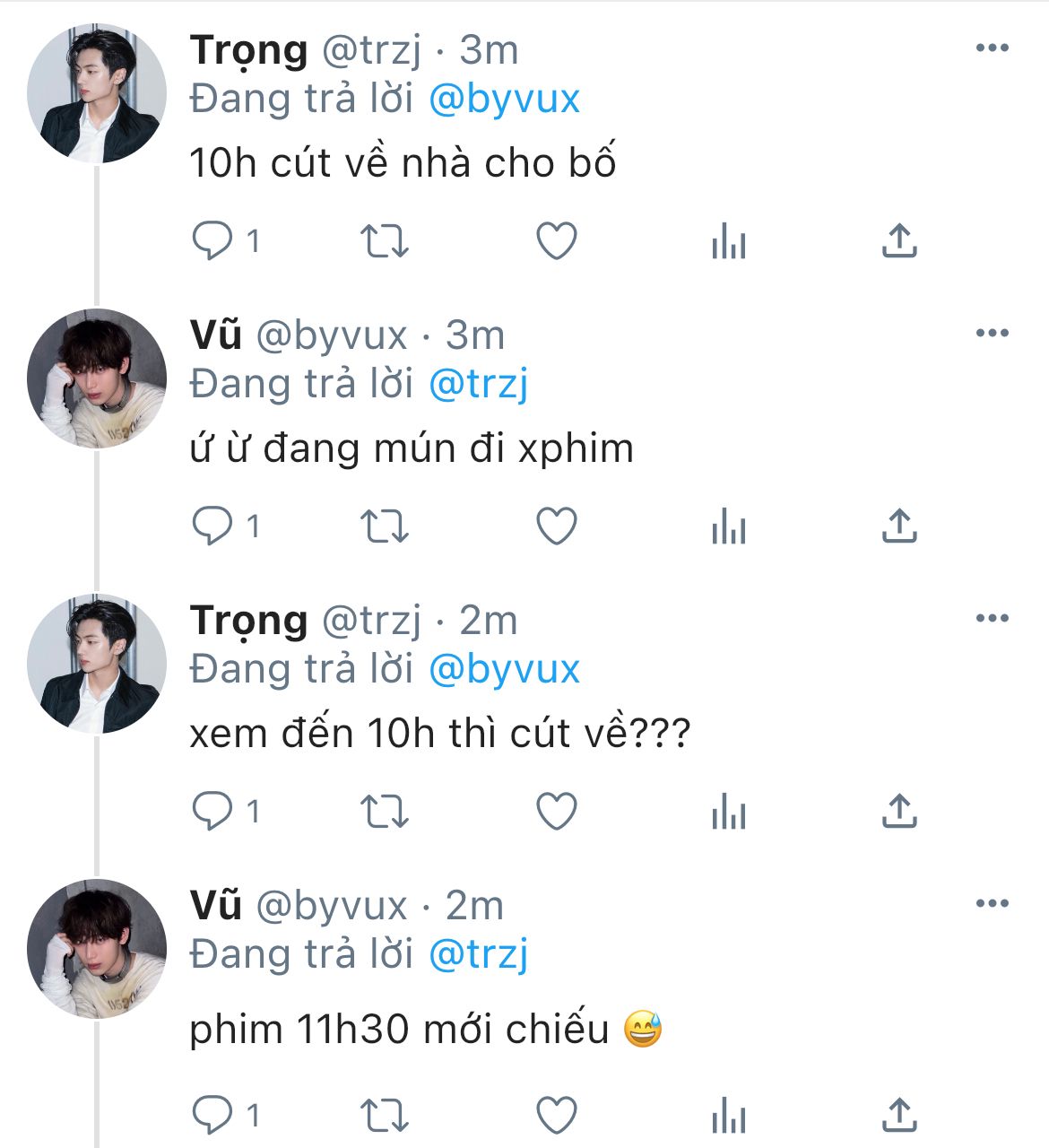
Task: Open overflow menu on "10h cút về nhà cho bố"
Action: point(992,48)
